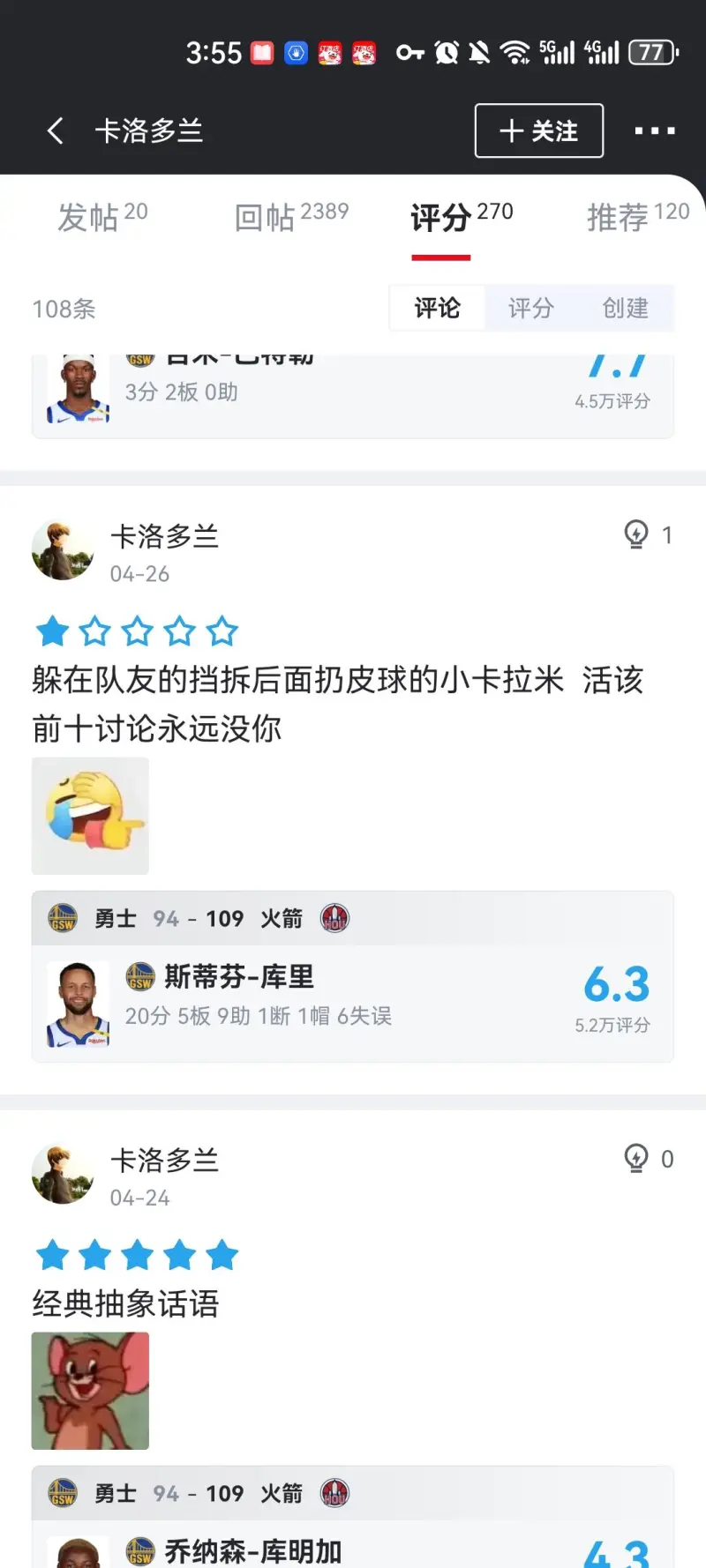The height and width of the screenshot is (1568, 706).
Task: Sort the list by 创建
Action: (x=625, y=308)
